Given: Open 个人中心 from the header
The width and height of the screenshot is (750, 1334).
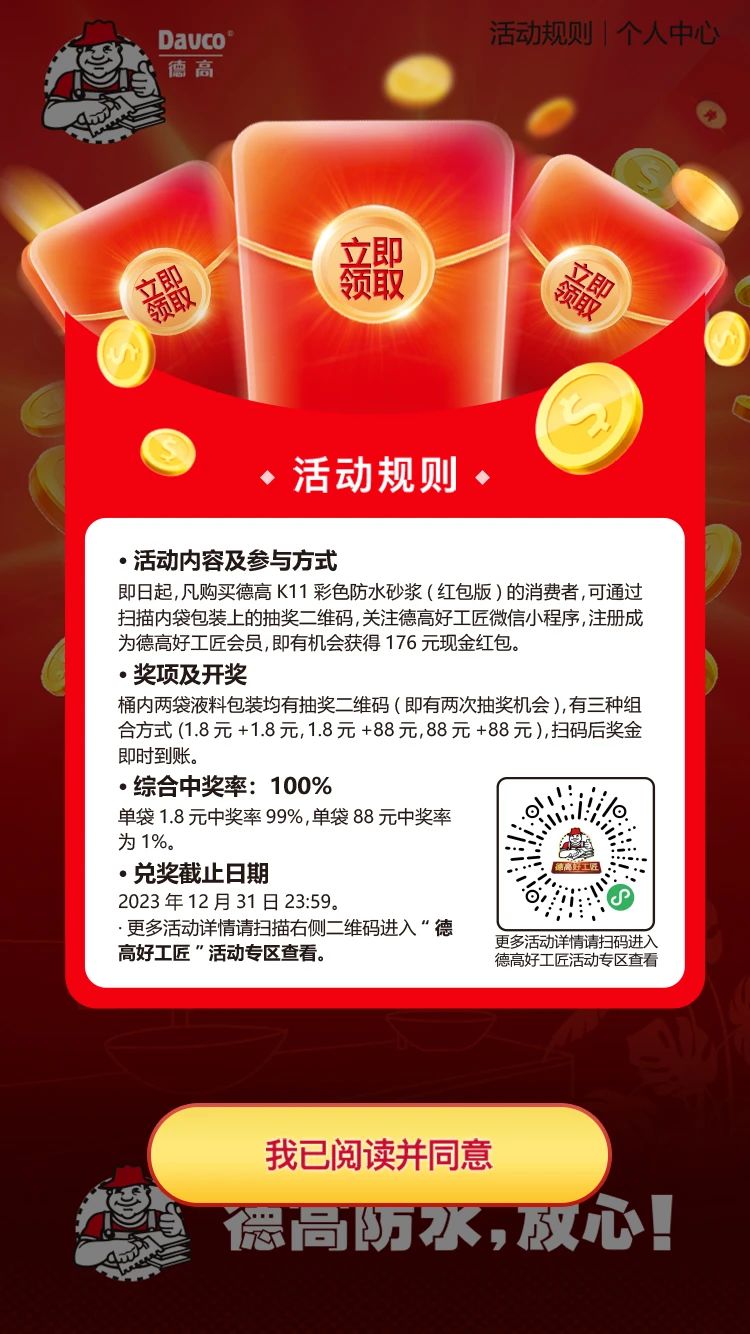Looking at the screenshot, I should click(667, 33).
